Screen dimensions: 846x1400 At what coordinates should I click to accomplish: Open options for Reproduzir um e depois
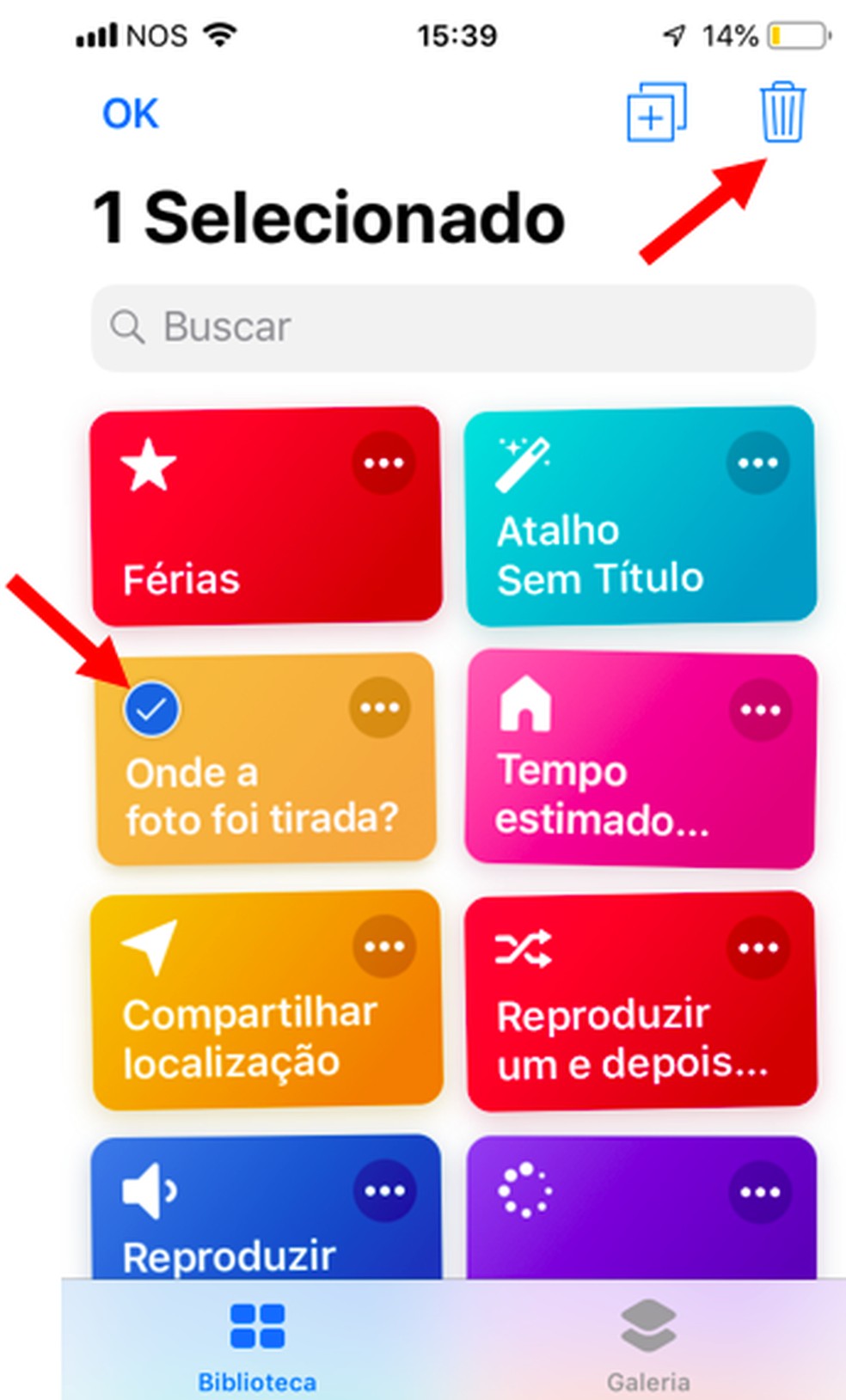click(x=757, y=948)
